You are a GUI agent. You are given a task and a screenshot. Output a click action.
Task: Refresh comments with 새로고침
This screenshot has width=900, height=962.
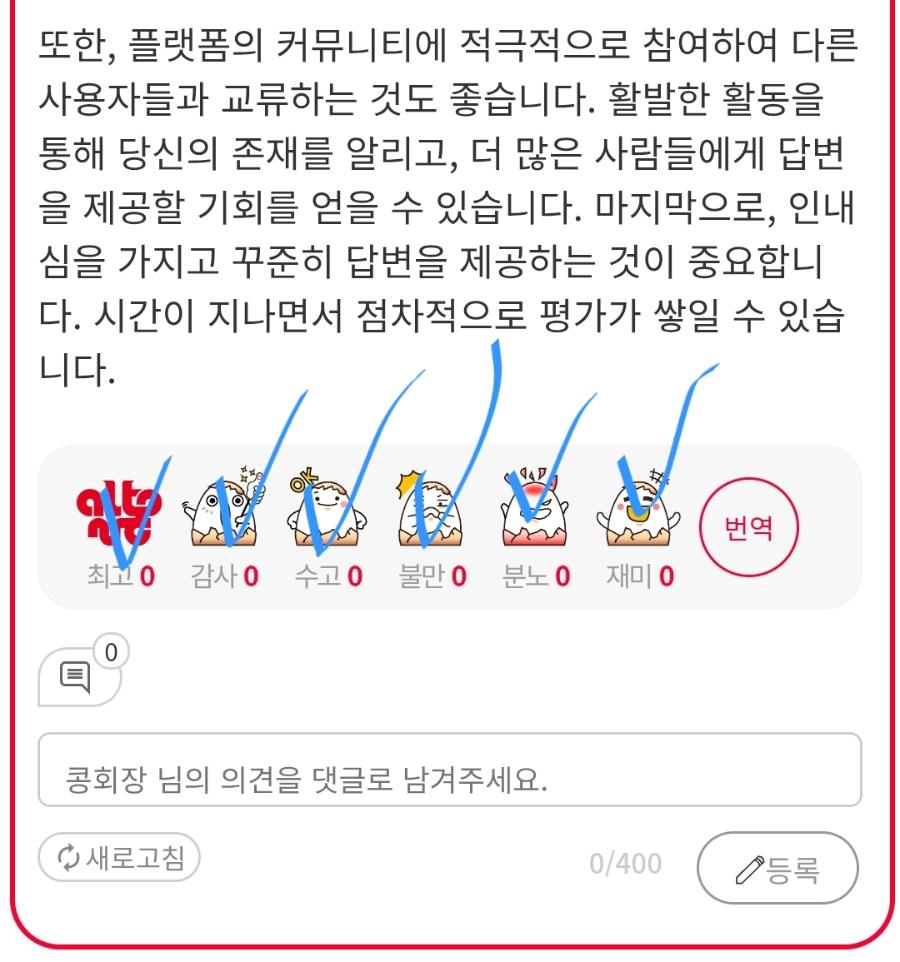pyautogui.click(x=119, y=858)
